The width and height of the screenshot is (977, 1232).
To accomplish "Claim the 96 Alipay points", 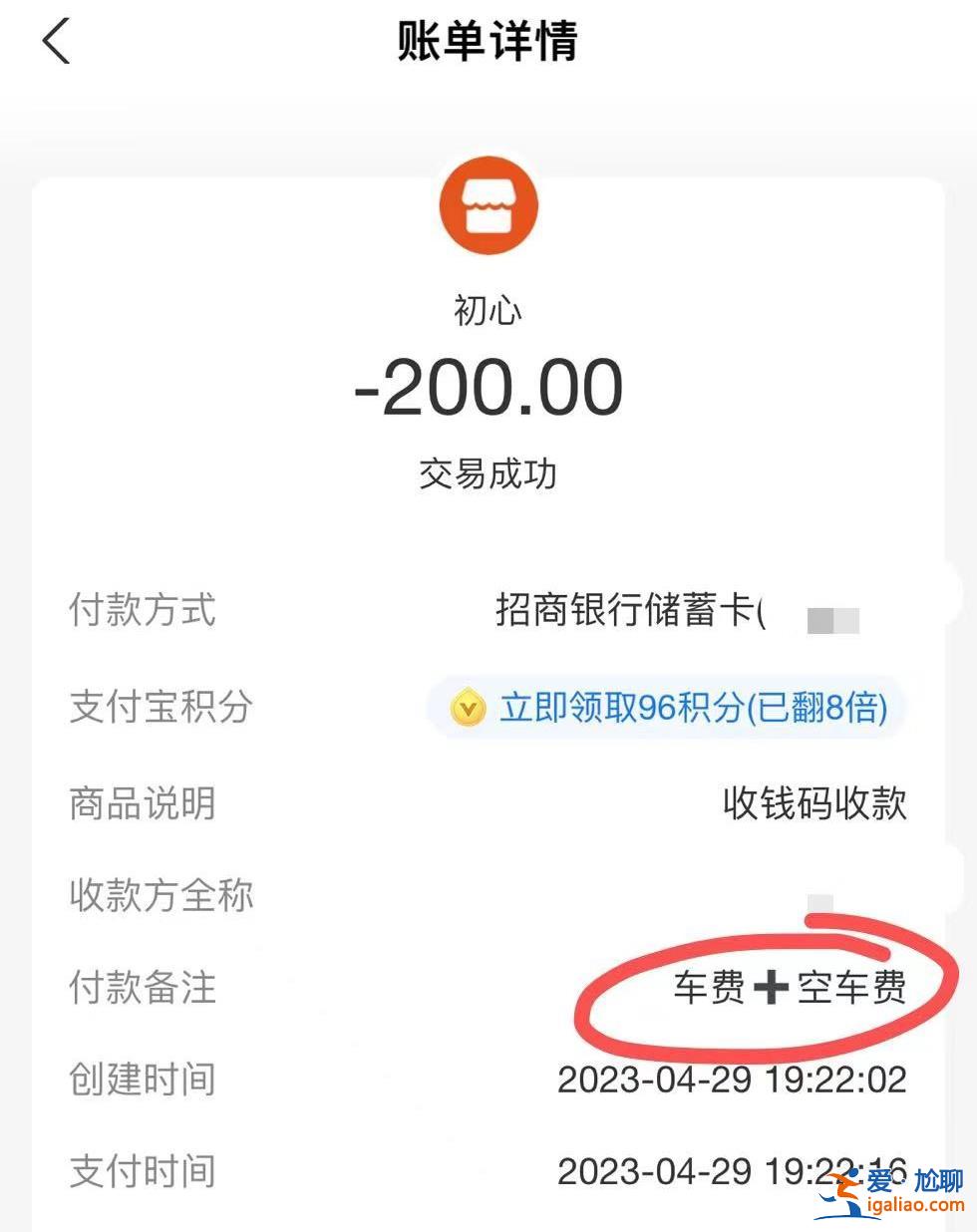I will coord(668,709).
